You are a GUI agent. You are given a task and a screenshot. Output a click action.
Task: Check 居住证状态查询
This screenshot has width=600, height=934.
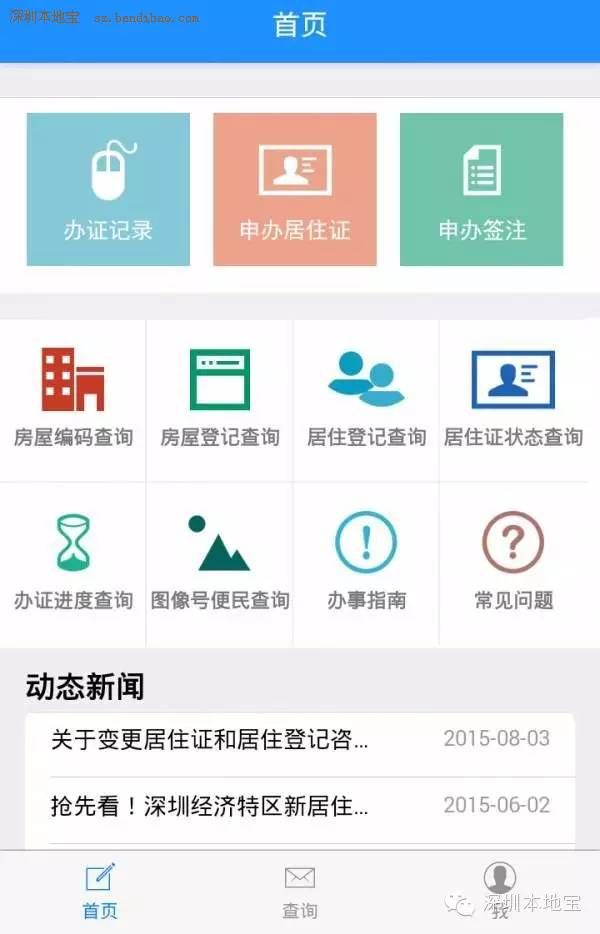[513, 399]
